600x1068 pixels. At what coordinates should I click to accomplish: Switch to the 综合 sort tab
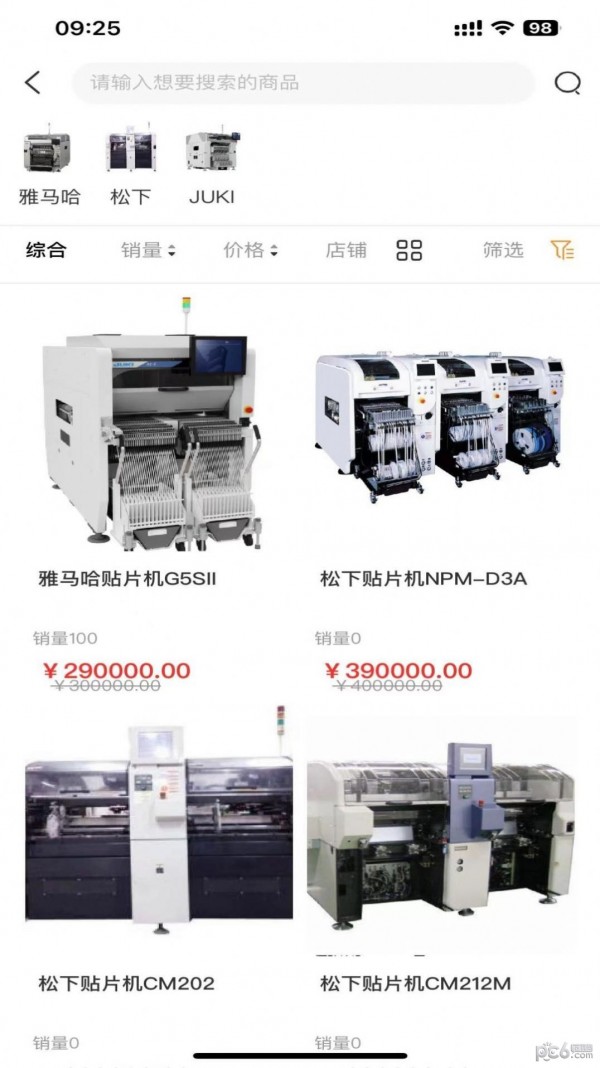46,250
